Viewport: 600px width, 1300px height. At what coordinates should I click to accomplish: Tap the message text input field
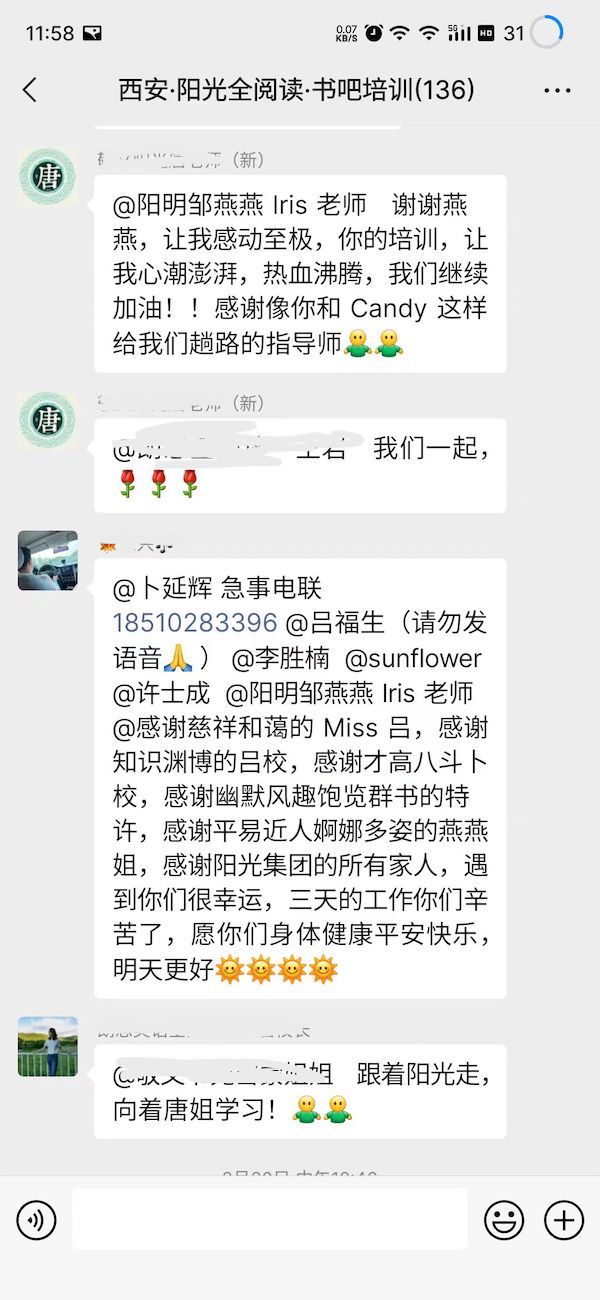click(270, 1219)
